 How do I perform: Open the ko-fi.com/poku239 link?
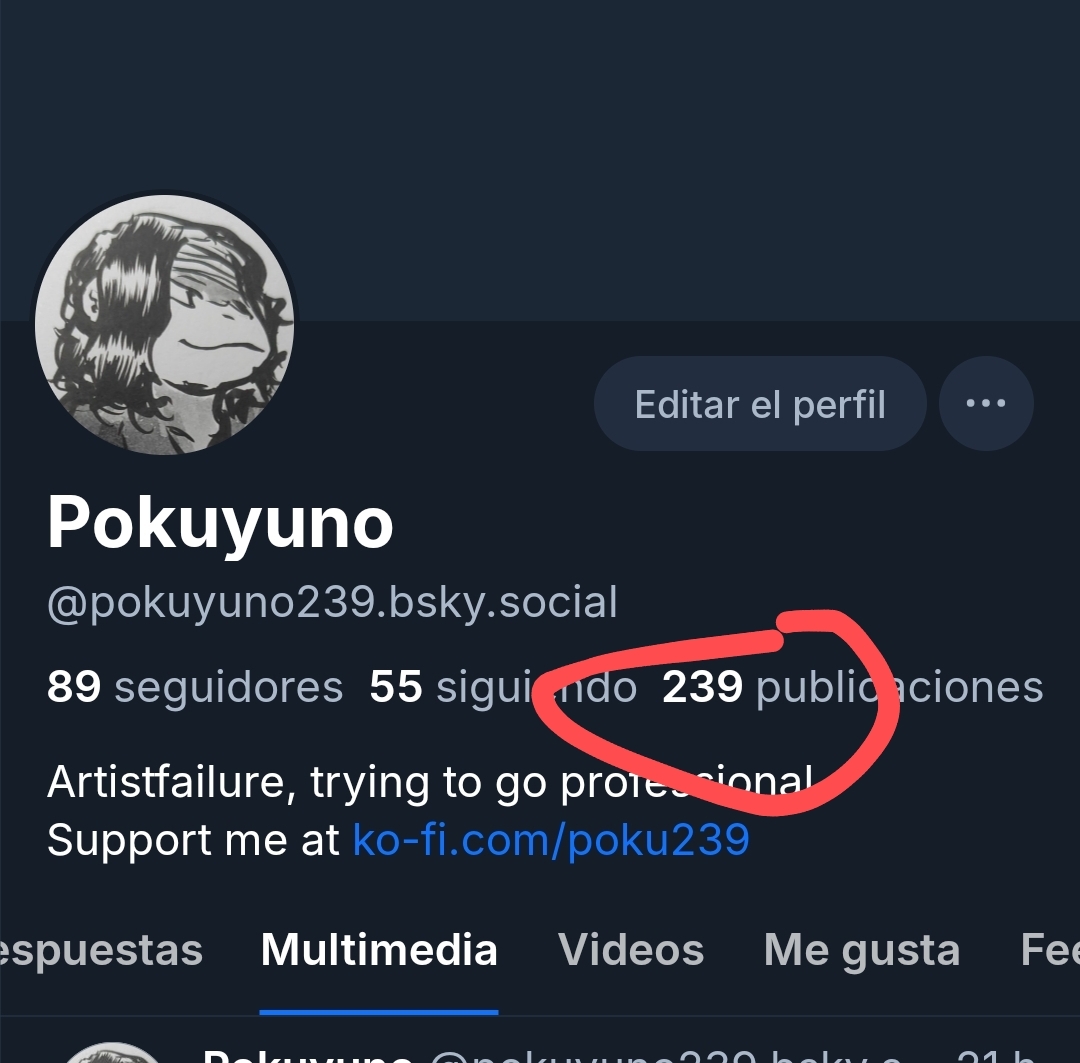tap(551, 839)
